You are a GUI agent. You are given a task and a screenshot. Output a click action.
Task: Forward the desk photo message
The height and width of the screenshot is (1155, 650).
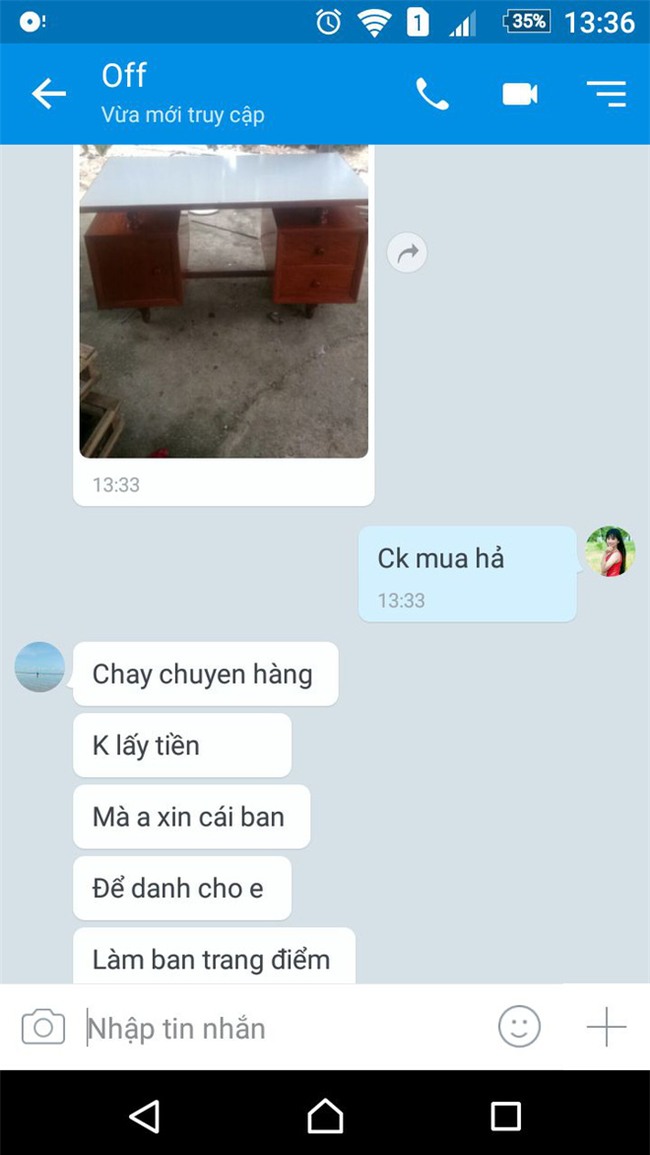407,253
